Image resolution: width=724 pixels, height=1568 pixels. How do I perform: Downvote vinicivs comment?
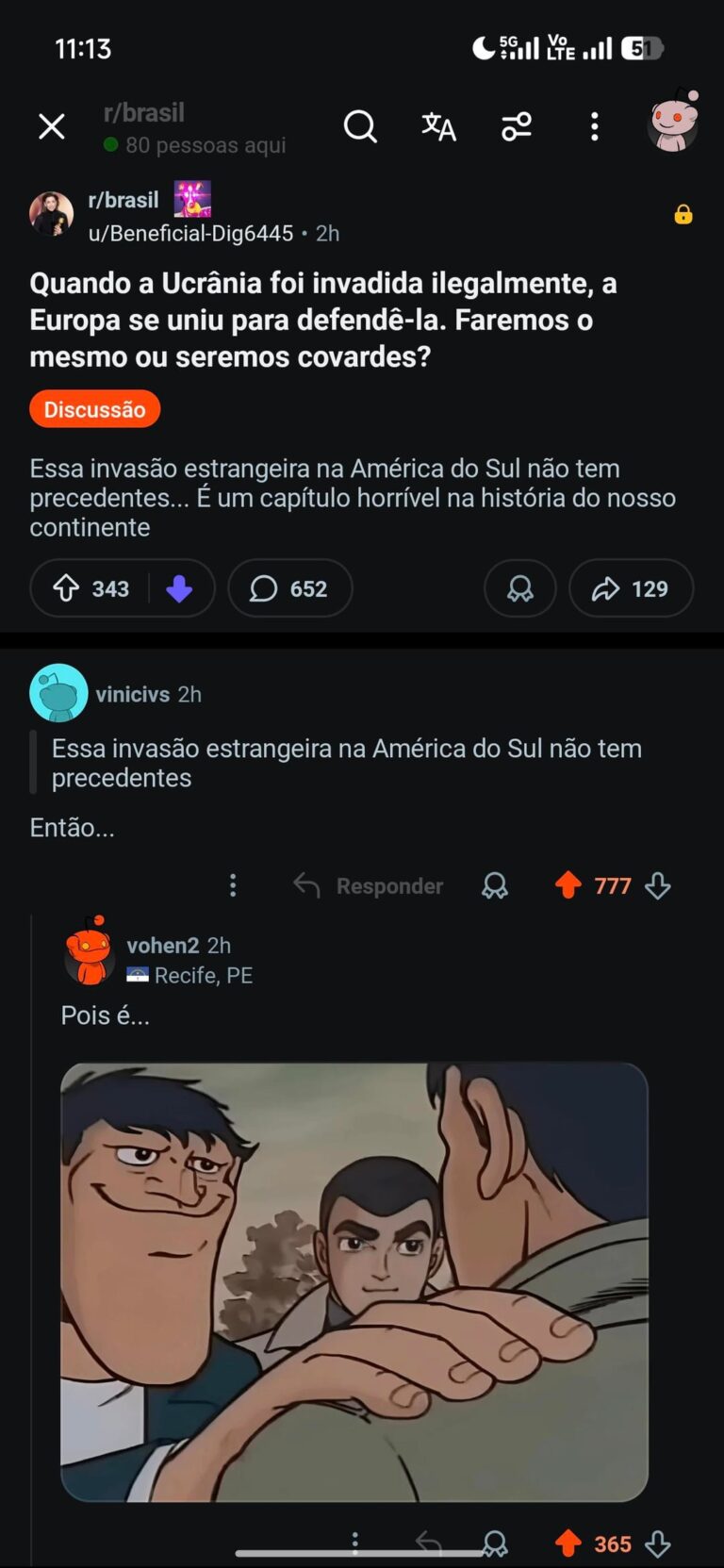pyautogui.click(x=658, y=885)
